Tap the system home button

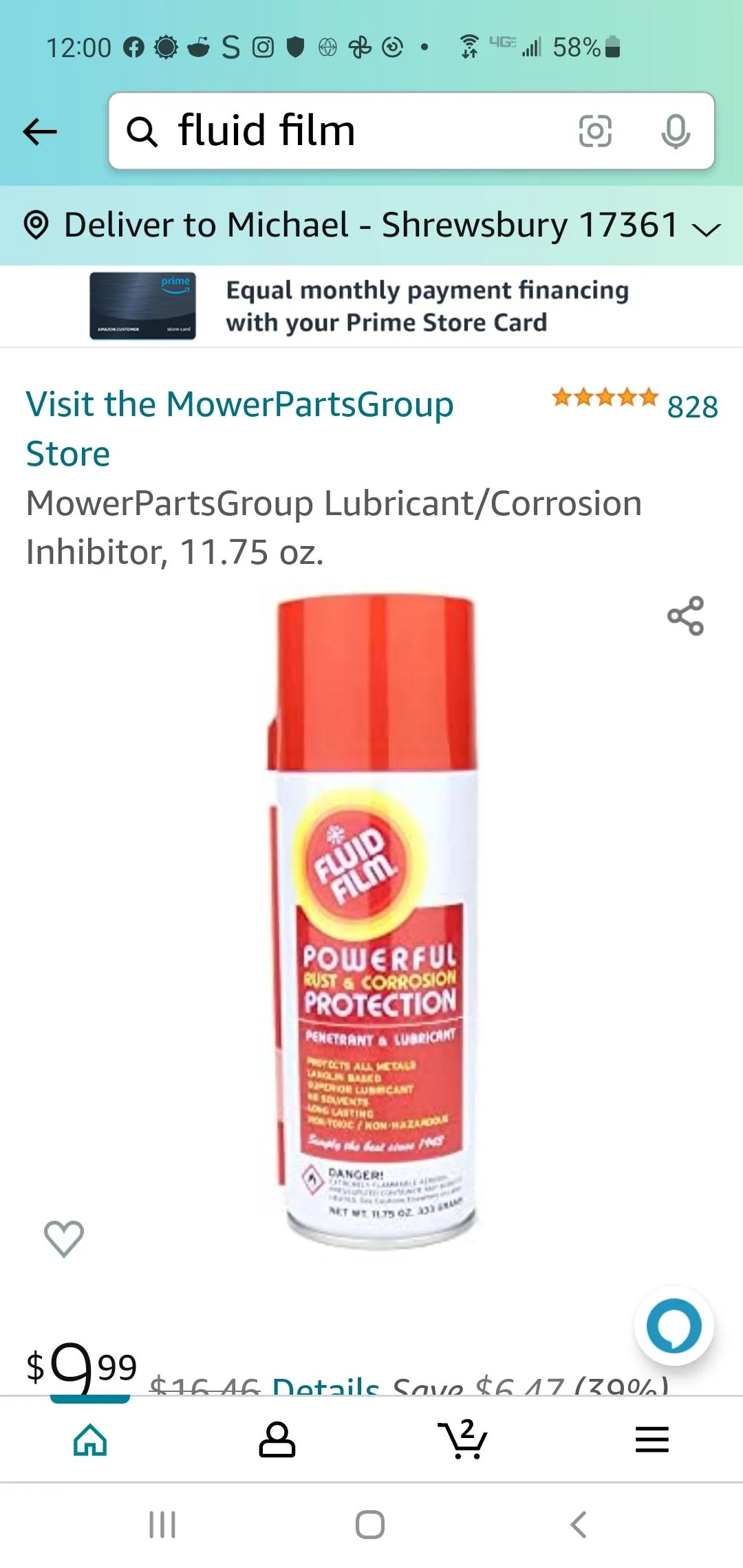370,1525
